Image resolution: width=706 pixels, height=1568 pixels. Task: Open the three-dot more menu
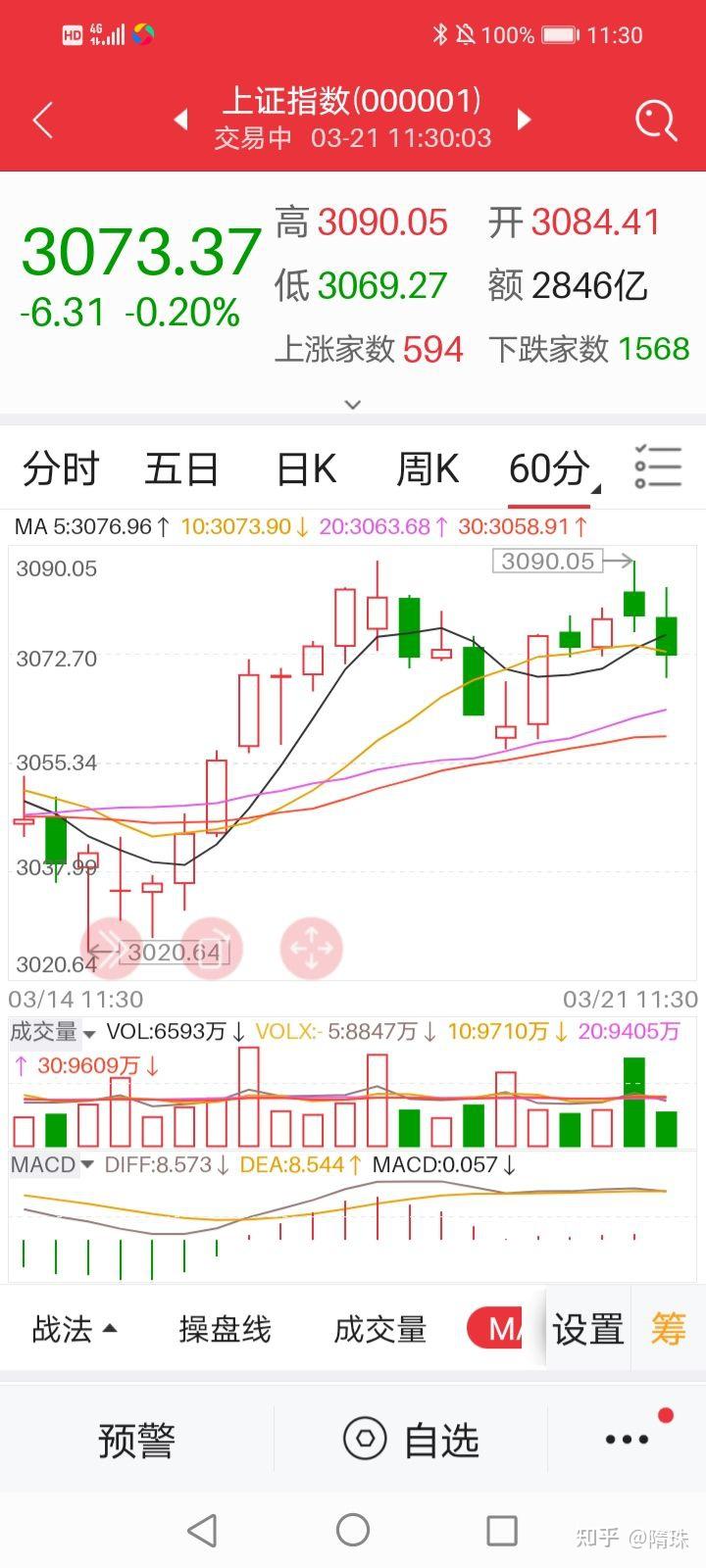(628, 1440)
